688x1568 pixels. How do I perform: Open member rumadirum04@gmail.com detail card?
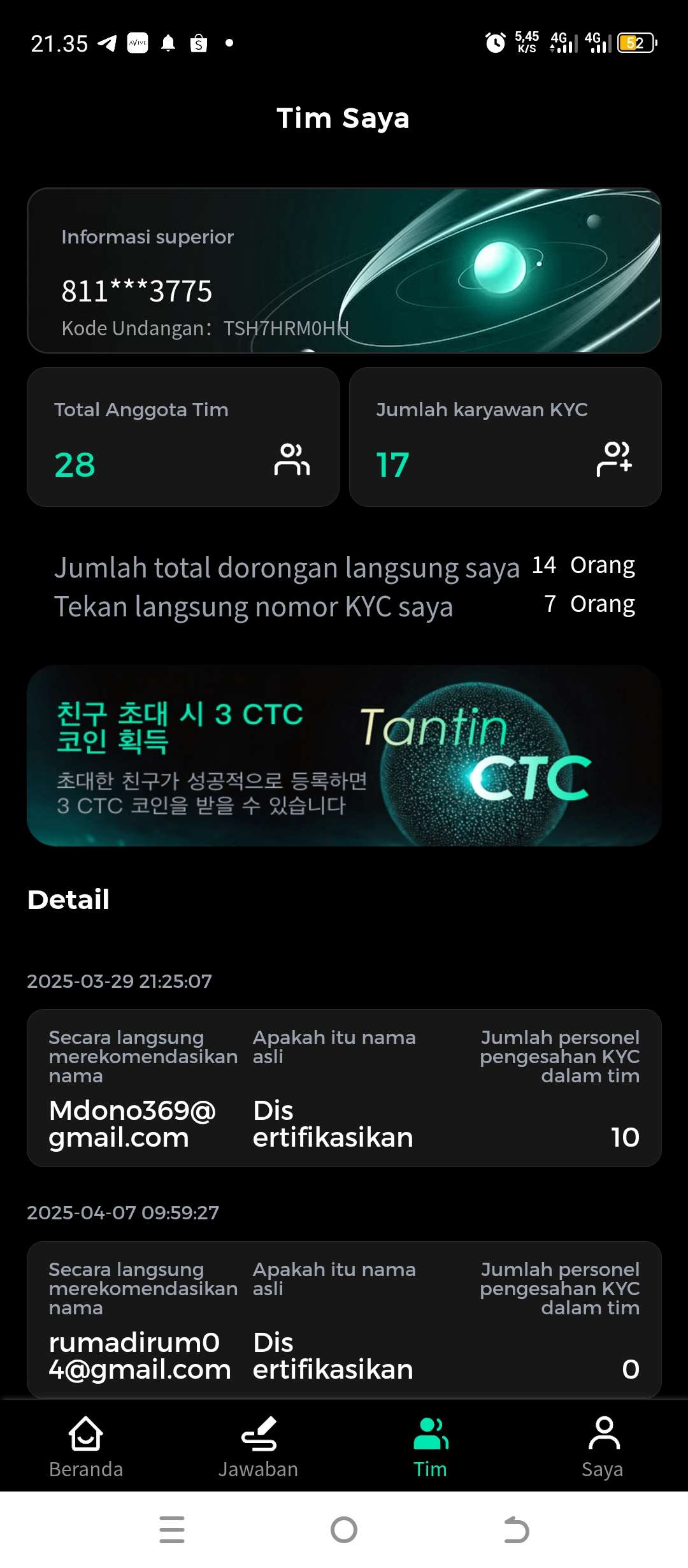click(x=344, y=1319)
